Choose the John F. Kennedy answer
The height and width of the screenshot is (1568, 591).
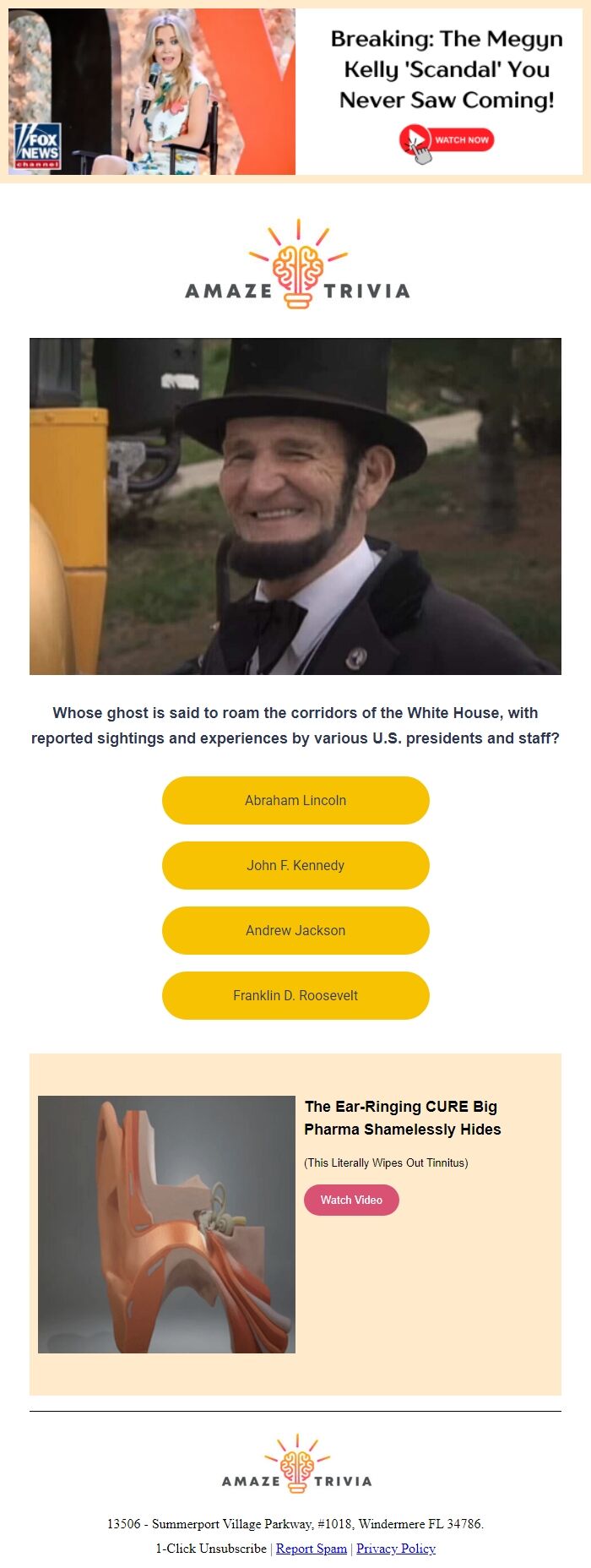pyautogui.click(x=295, y=865)
